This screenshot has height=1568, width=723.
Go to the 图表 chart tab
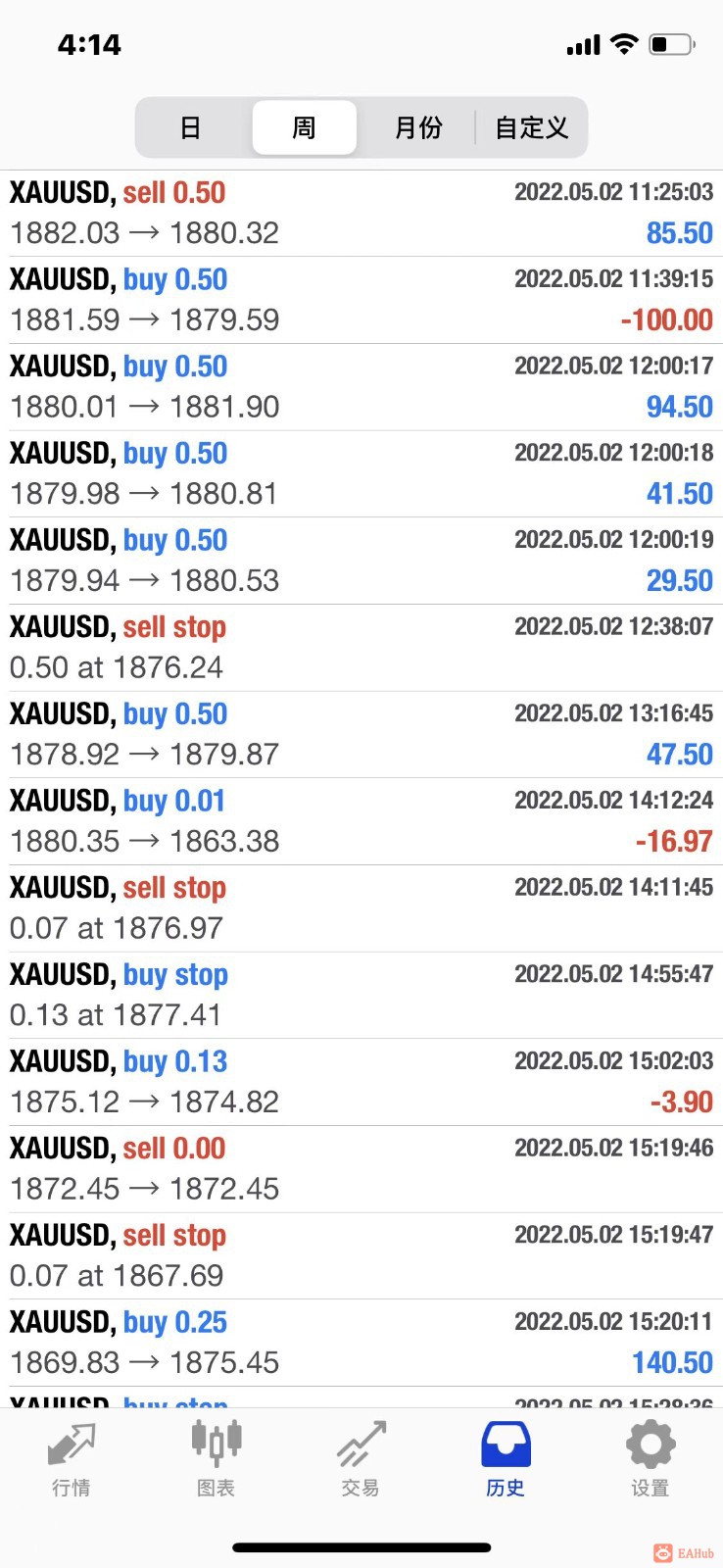pos(216,1460)
